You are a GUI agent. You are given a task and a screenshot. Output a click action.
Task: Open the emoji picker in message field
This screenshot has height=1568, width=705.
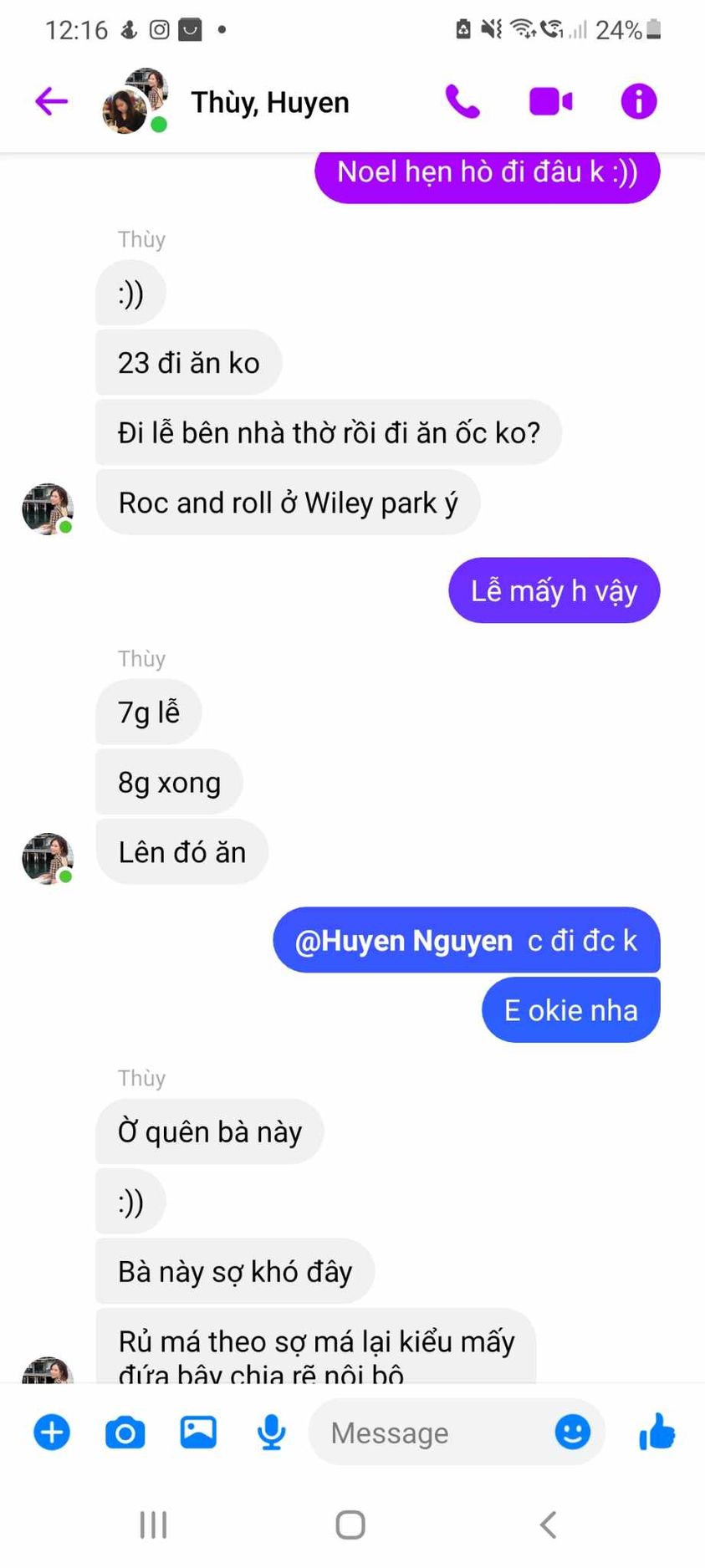click(x=573, y=1432)
